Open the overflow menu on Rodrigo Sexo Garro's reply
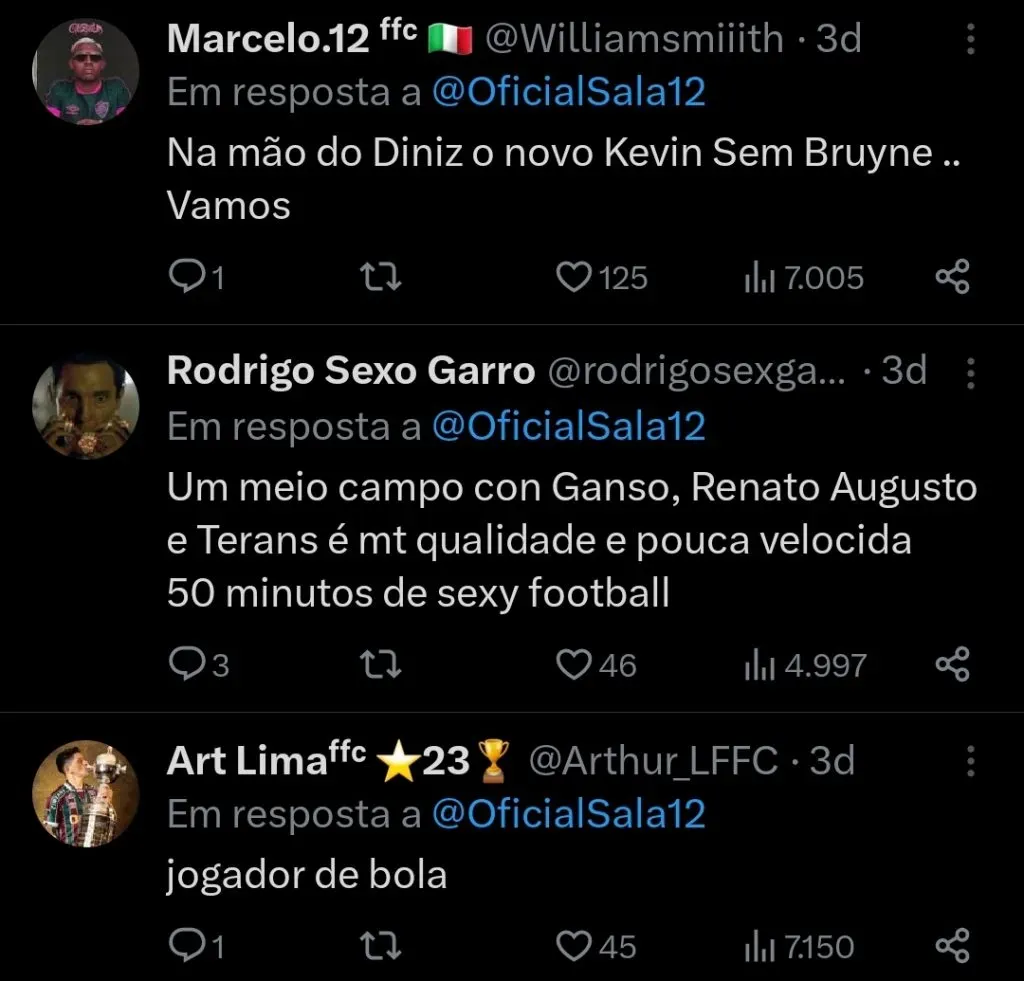Viewport: 1024px width, 981px height. (x=969, y=374)
